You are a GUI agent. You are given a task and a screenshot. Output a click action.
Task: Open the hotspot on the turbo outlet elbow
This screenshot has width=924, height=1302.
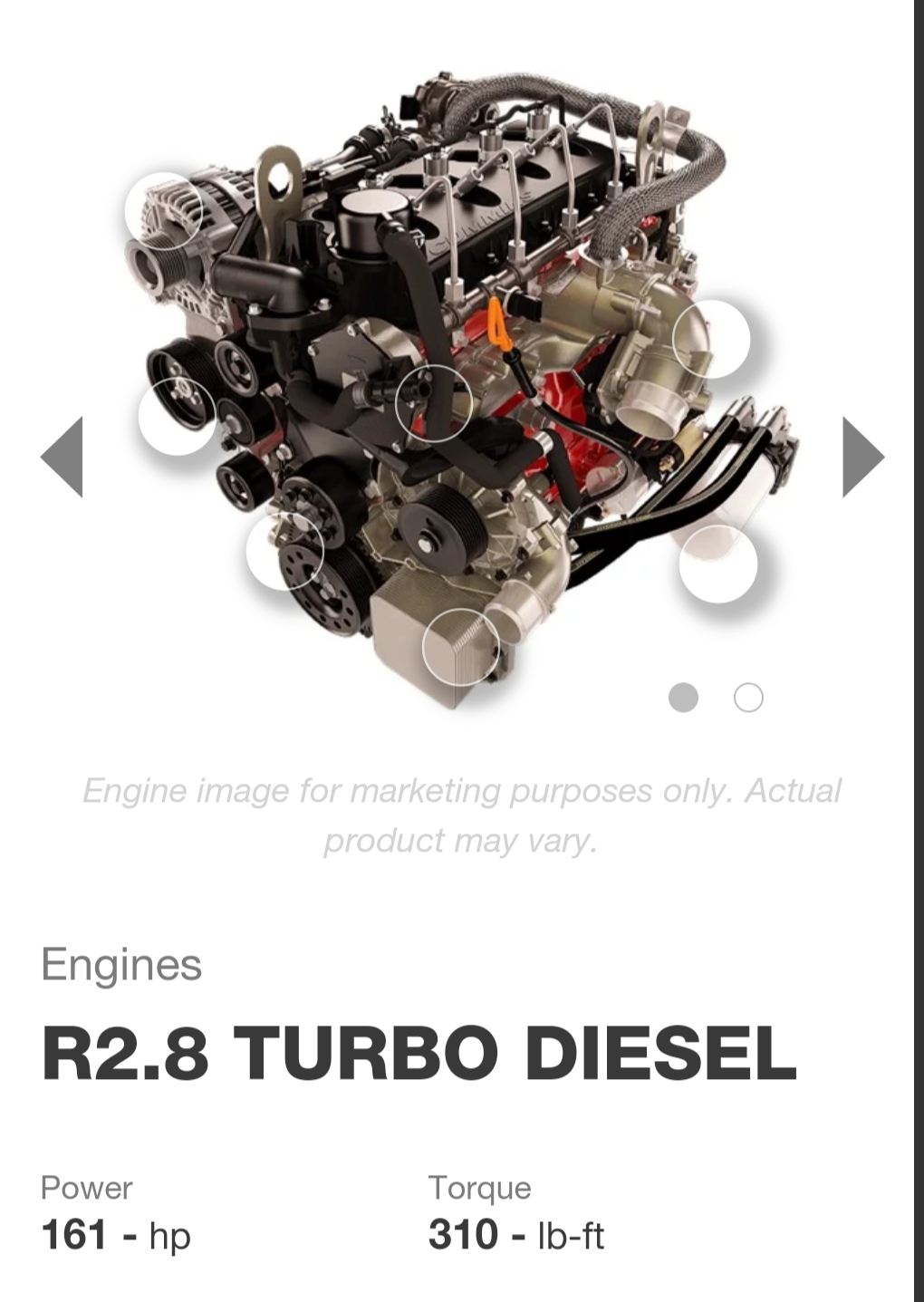[x=712, y=339]
